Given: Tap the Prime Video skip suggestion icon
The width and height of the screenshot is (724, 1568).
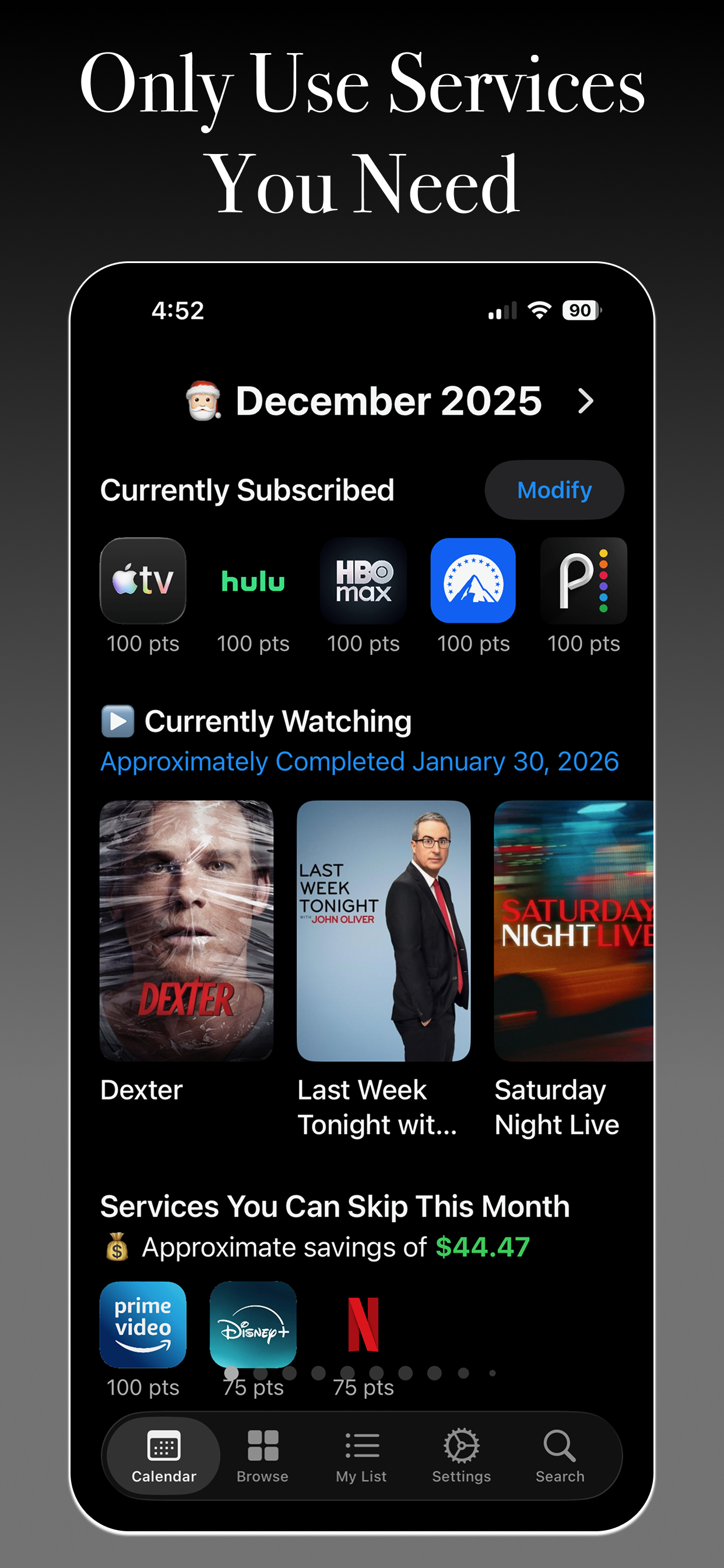Looking at the screenshot, I should pos(142,1325).
